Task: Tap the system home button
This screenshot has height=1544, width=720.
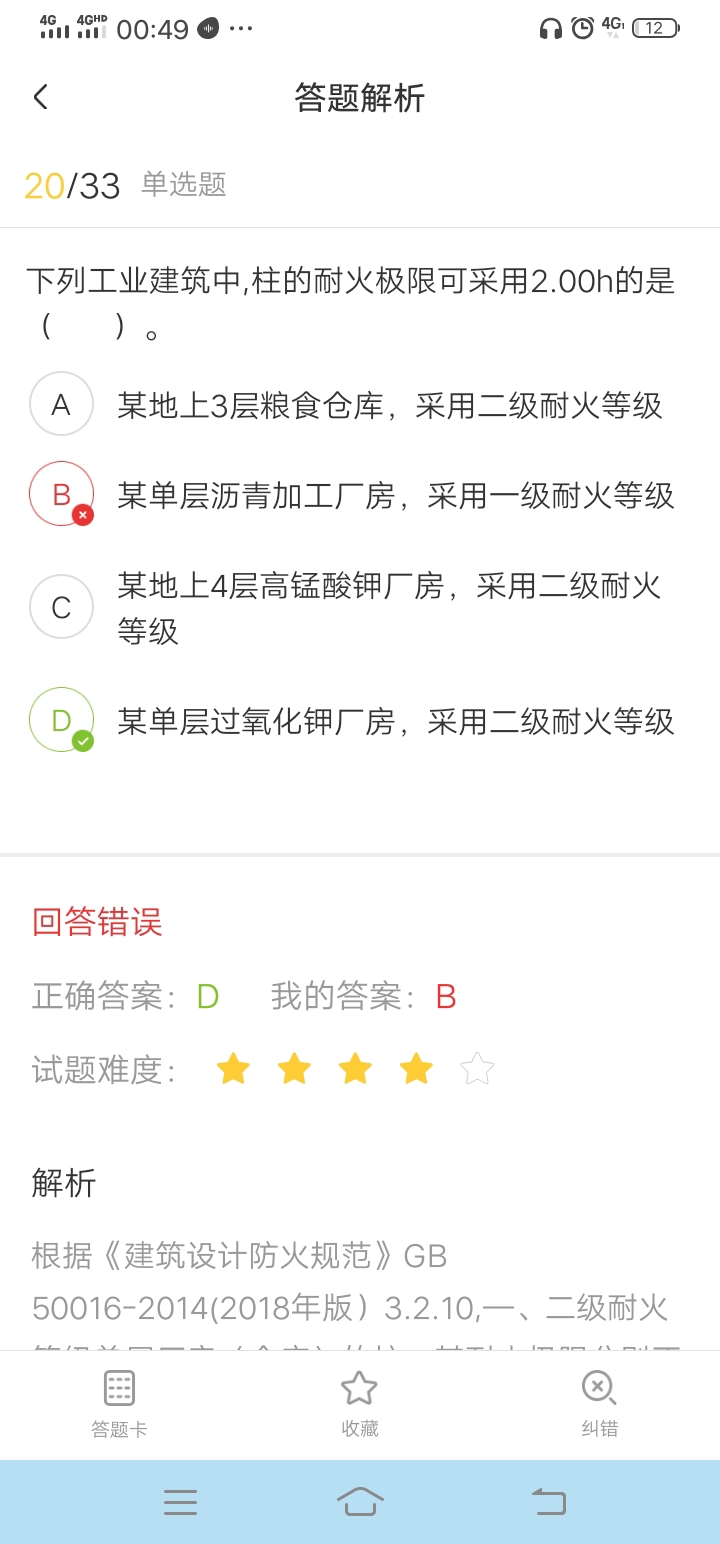Action: (x=360, y=1501)
